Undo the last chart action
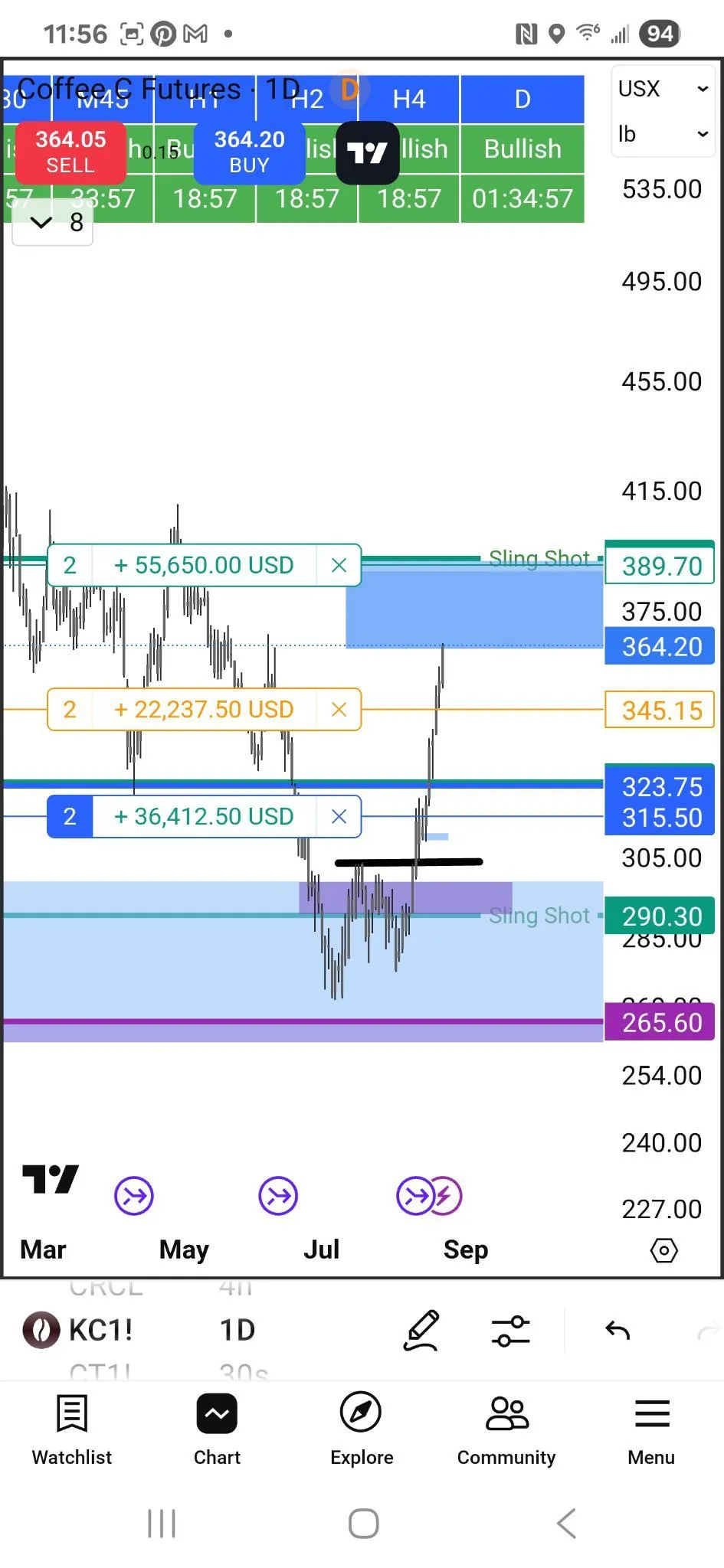Viewport: 724px width, 1568px height. tap(618, 1331)
